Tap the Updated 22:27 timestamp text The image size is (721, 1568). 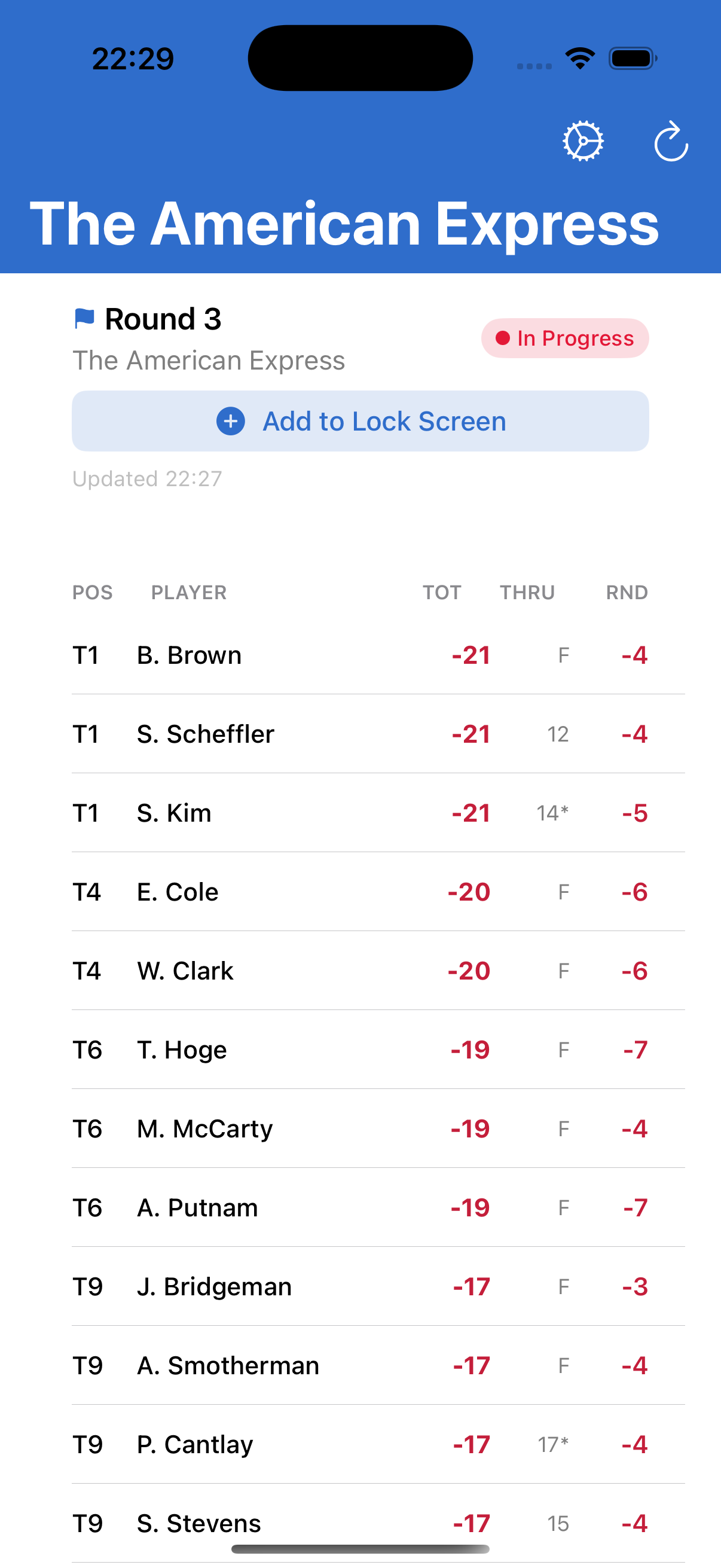pos(148,478)
